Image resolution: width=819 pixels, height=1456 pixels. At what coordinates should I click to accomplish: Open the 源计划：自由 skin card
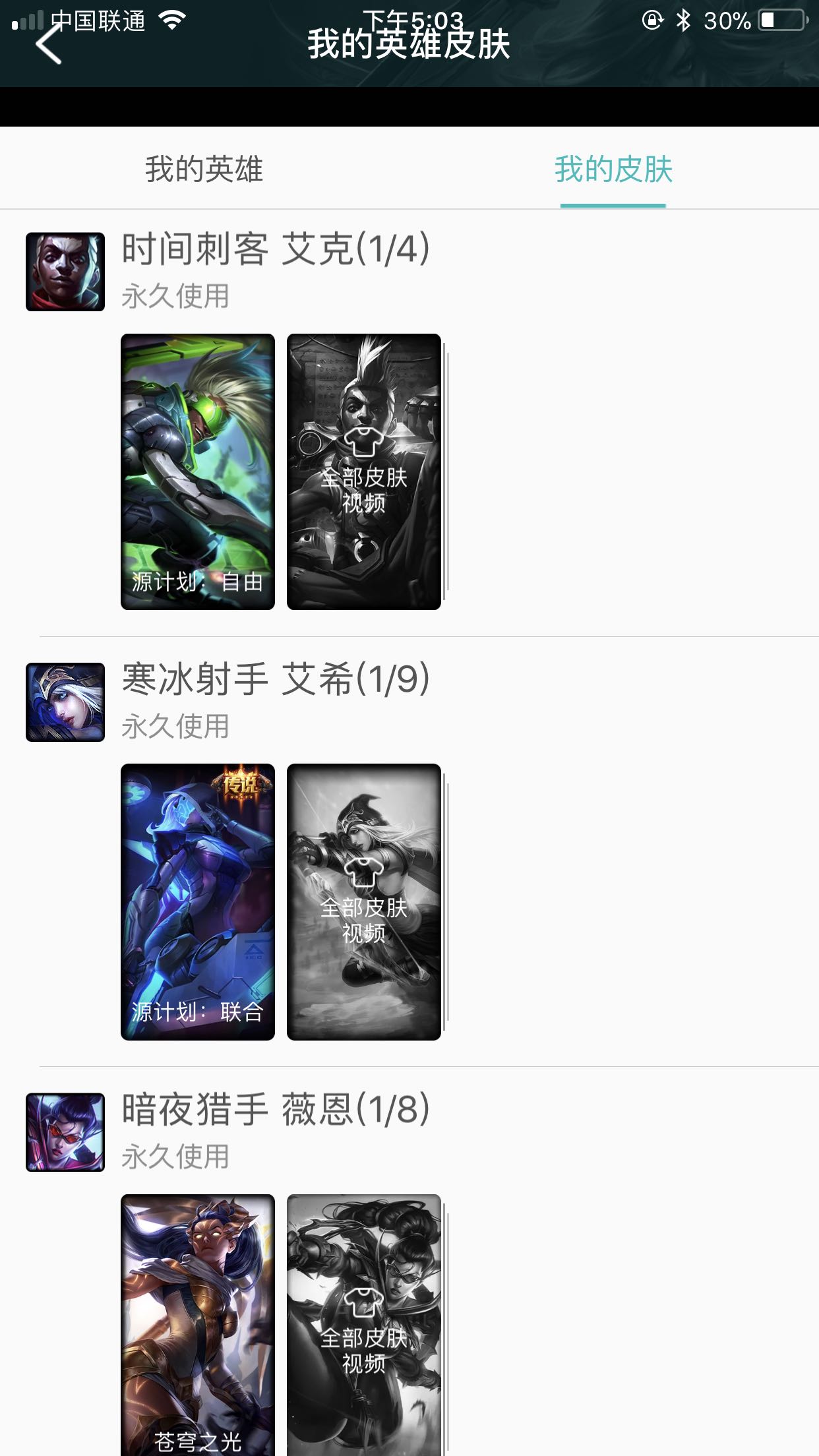(198, 471)
